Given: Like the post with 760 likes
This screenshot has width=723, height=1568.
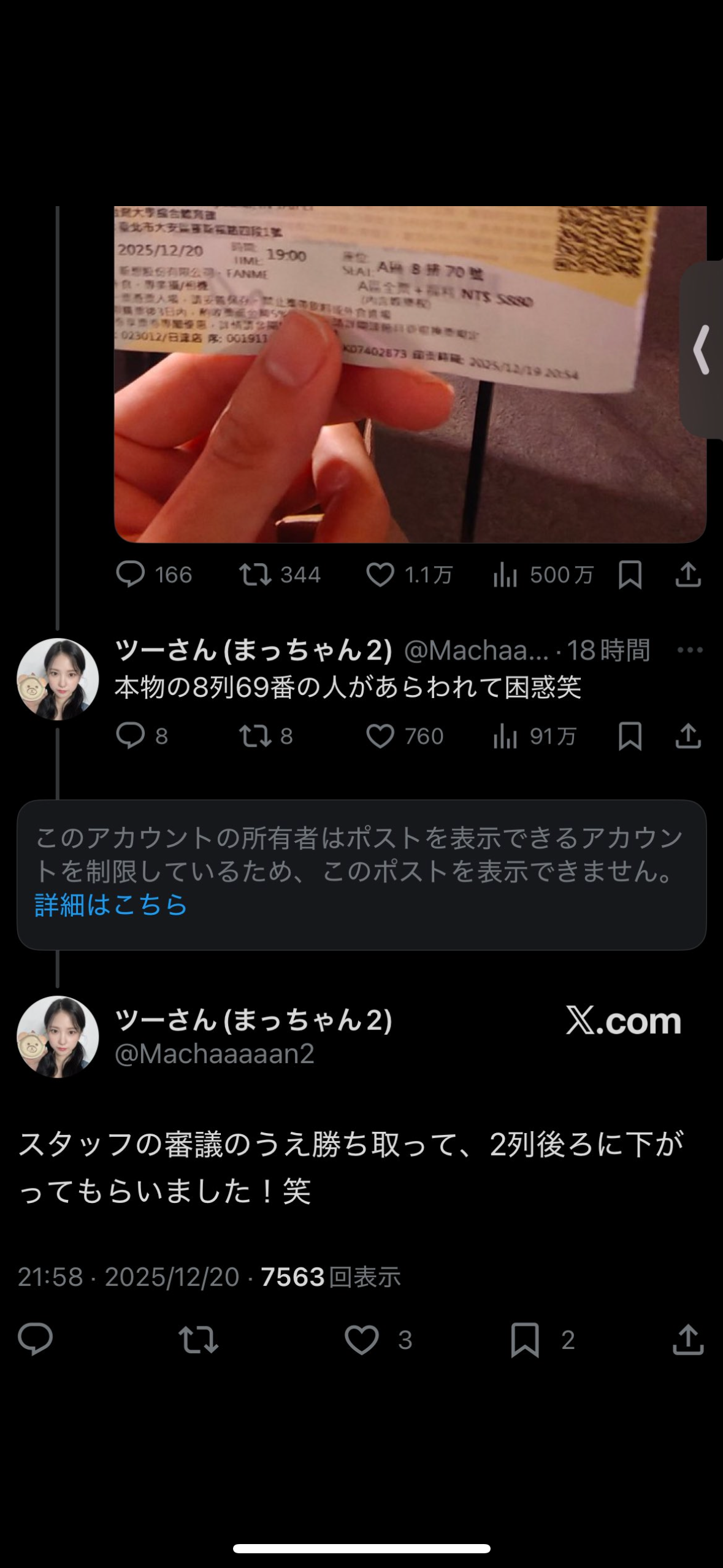Looking at the screenshot, I should point(380,736).
